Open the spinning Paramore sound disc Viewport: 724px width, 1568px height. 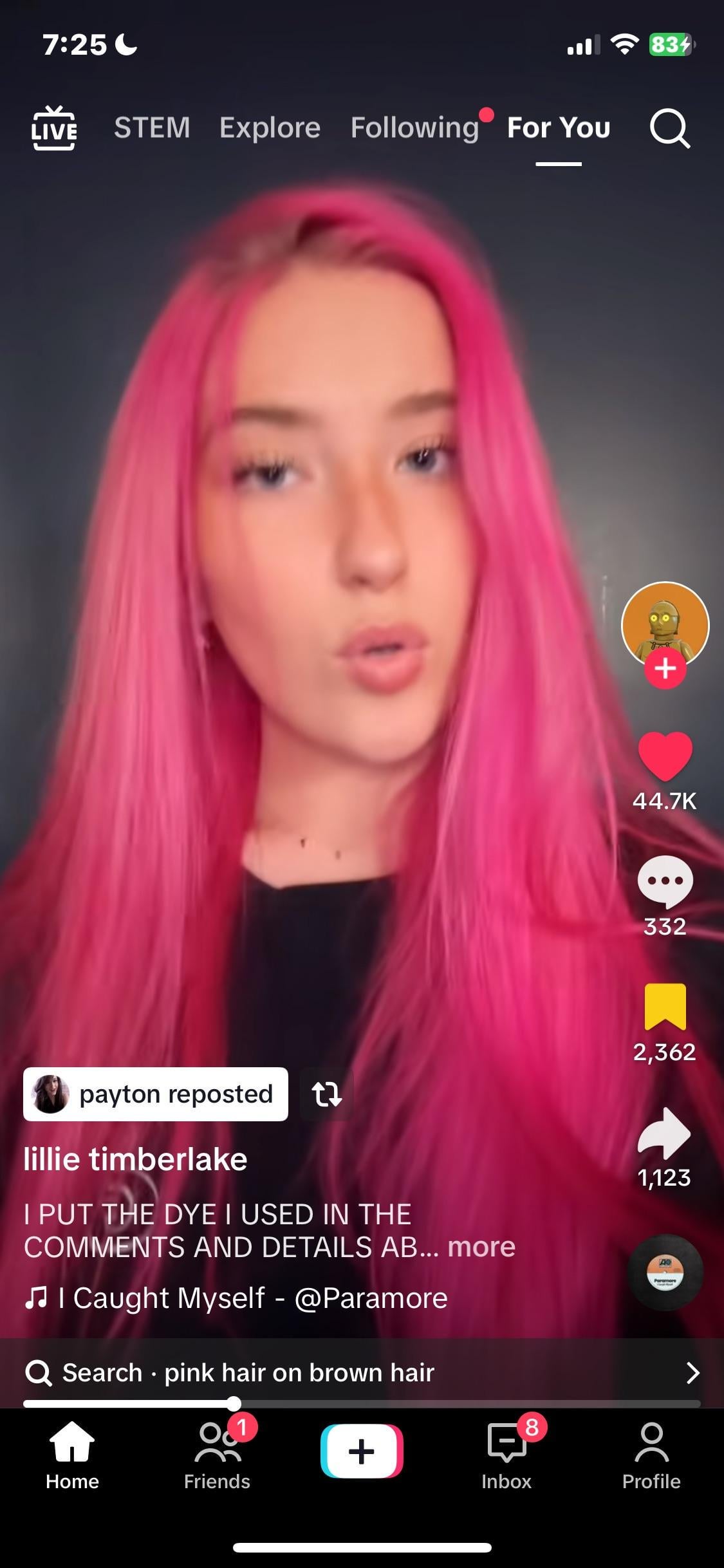[665, 1272]
